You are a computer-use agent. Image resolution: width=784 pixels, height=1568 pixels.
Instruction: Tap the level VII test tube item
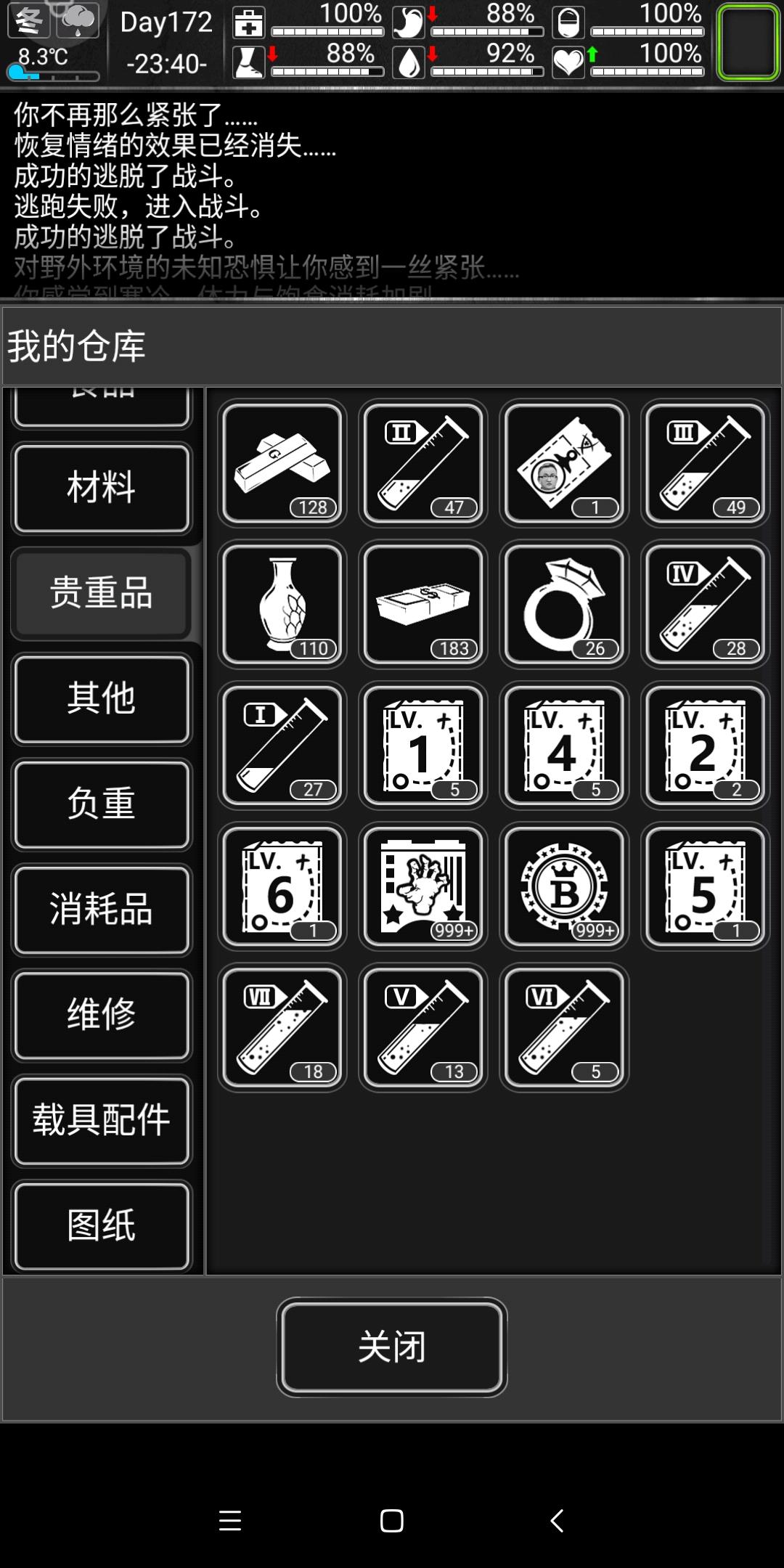[x=282, y=1027]
